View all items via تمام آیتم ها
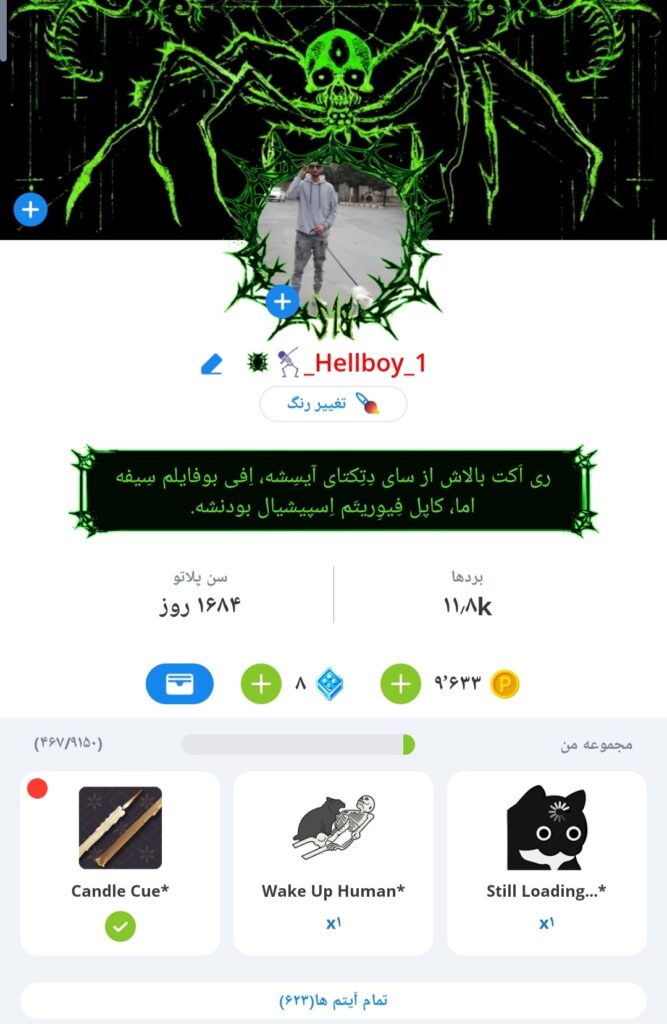The image size is (667, 1024). pos(333,1000)
